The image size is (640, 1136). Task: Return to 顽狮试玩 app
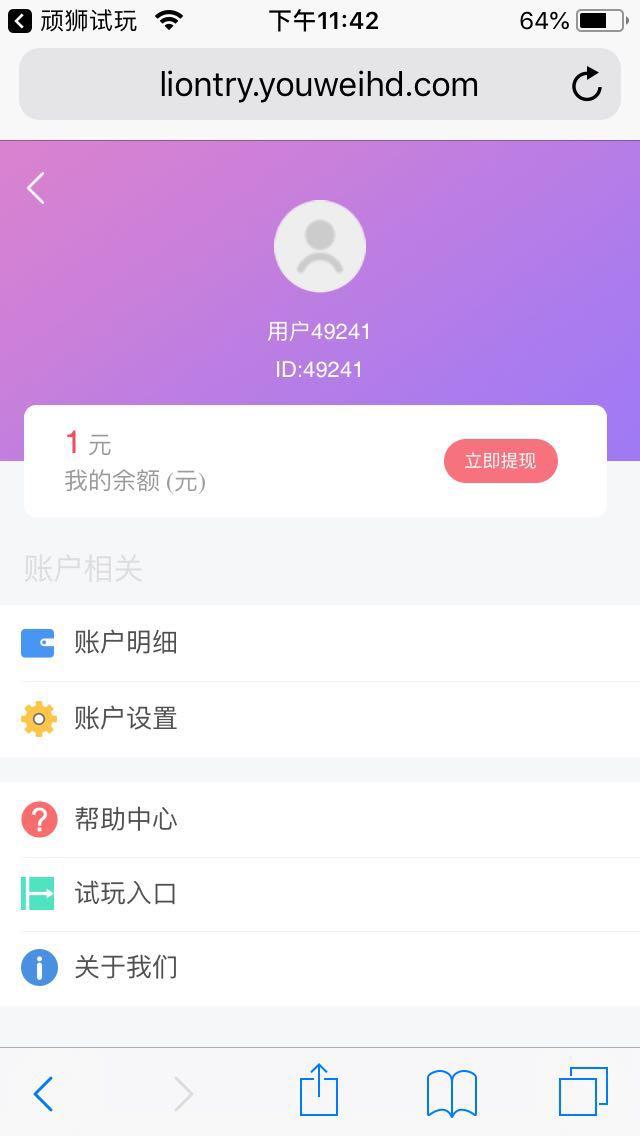coord(72,20)
